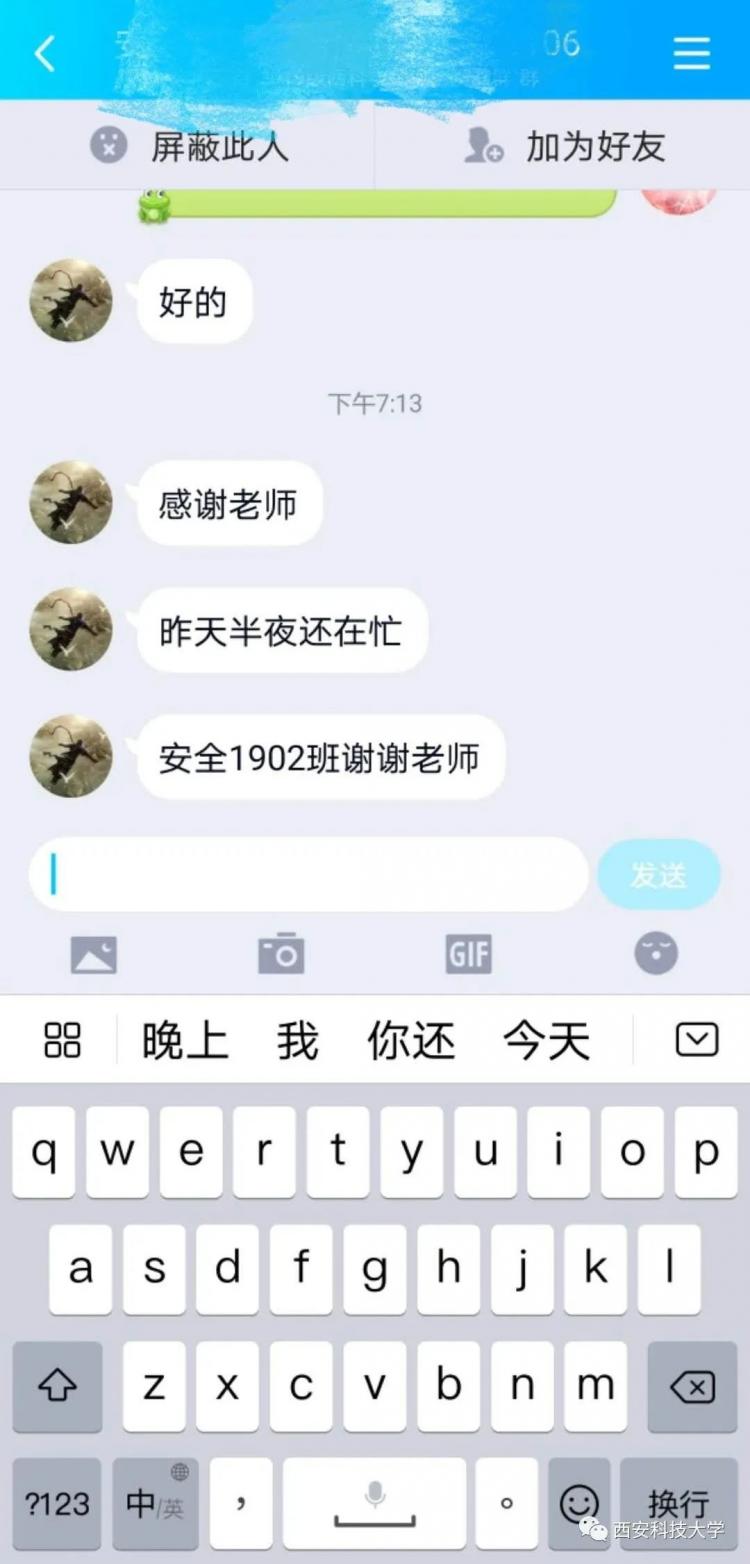This screenshot has height=1564, width=750.
Task: Open the photo gallery icon
Action: click(x=94, y=954)
